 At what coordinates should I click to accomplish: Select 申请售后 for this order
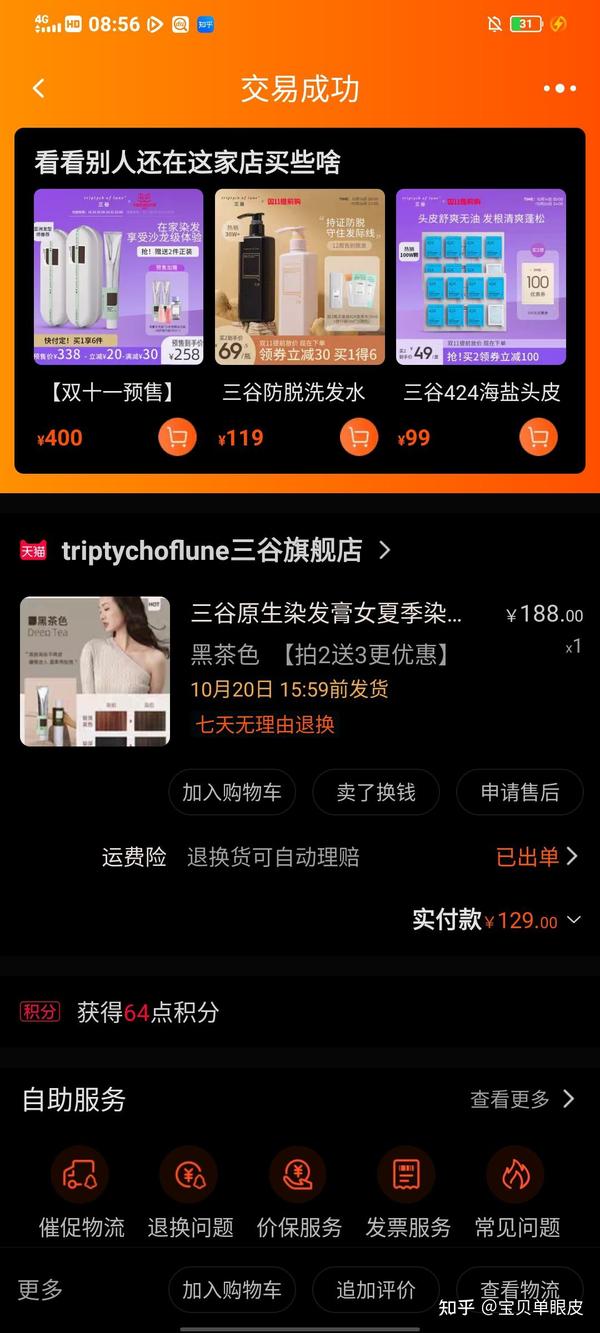point(519,793)
